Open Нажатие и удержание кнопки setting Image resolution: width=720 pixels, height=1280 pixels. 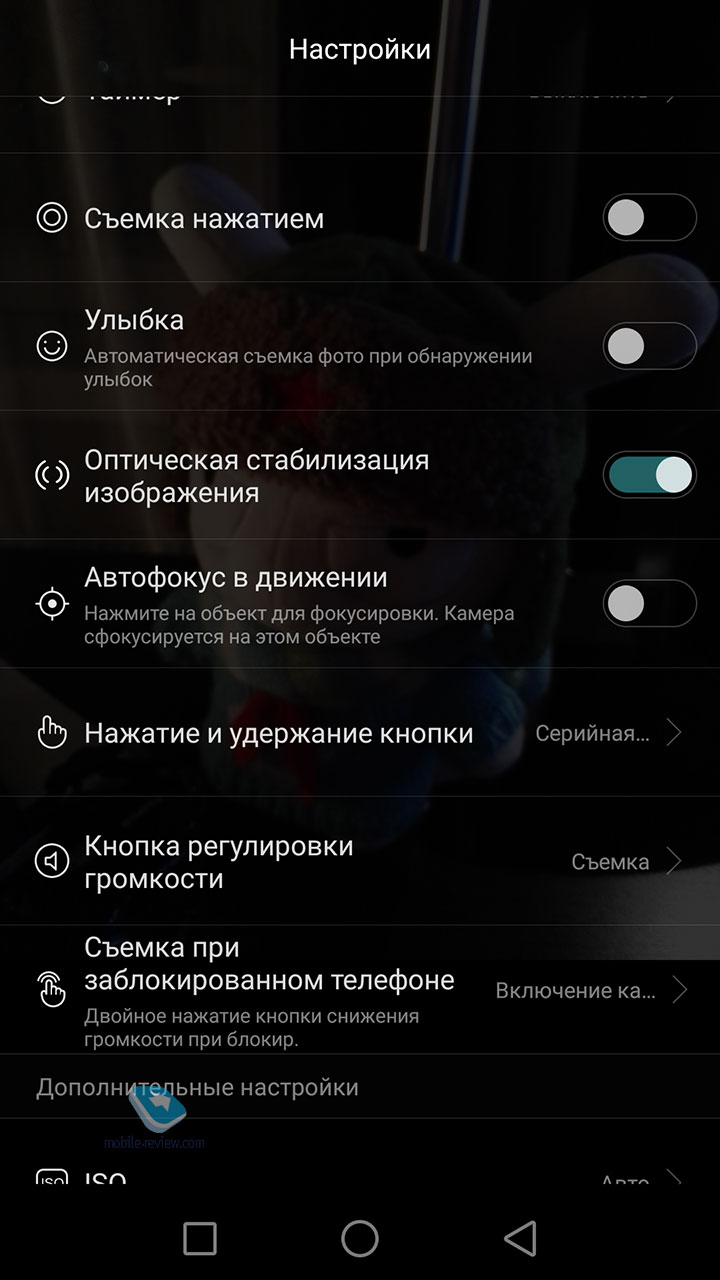[x=360, y=733]
